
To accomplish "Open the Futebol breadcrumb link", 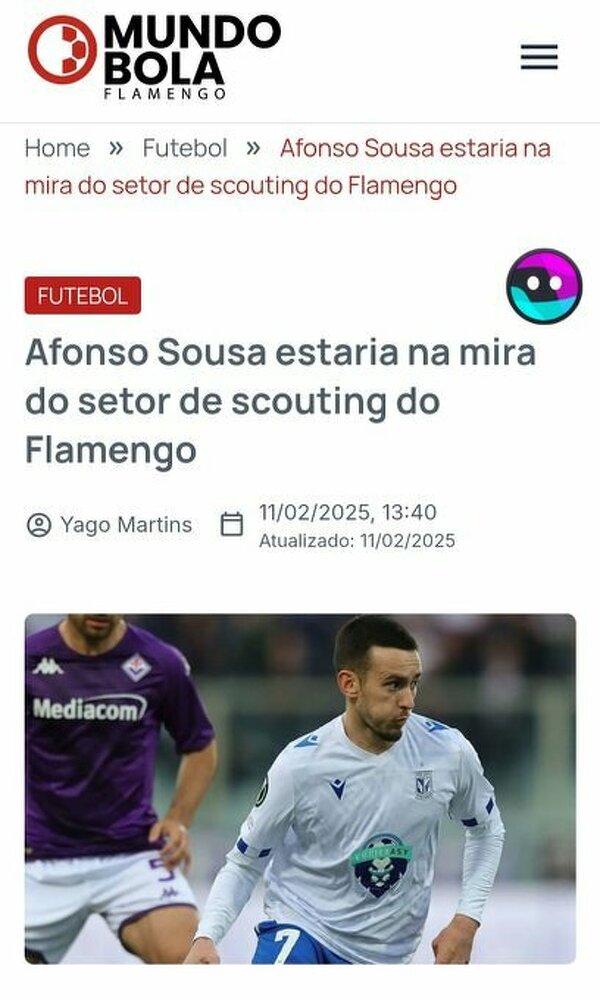I will (185, 149).
